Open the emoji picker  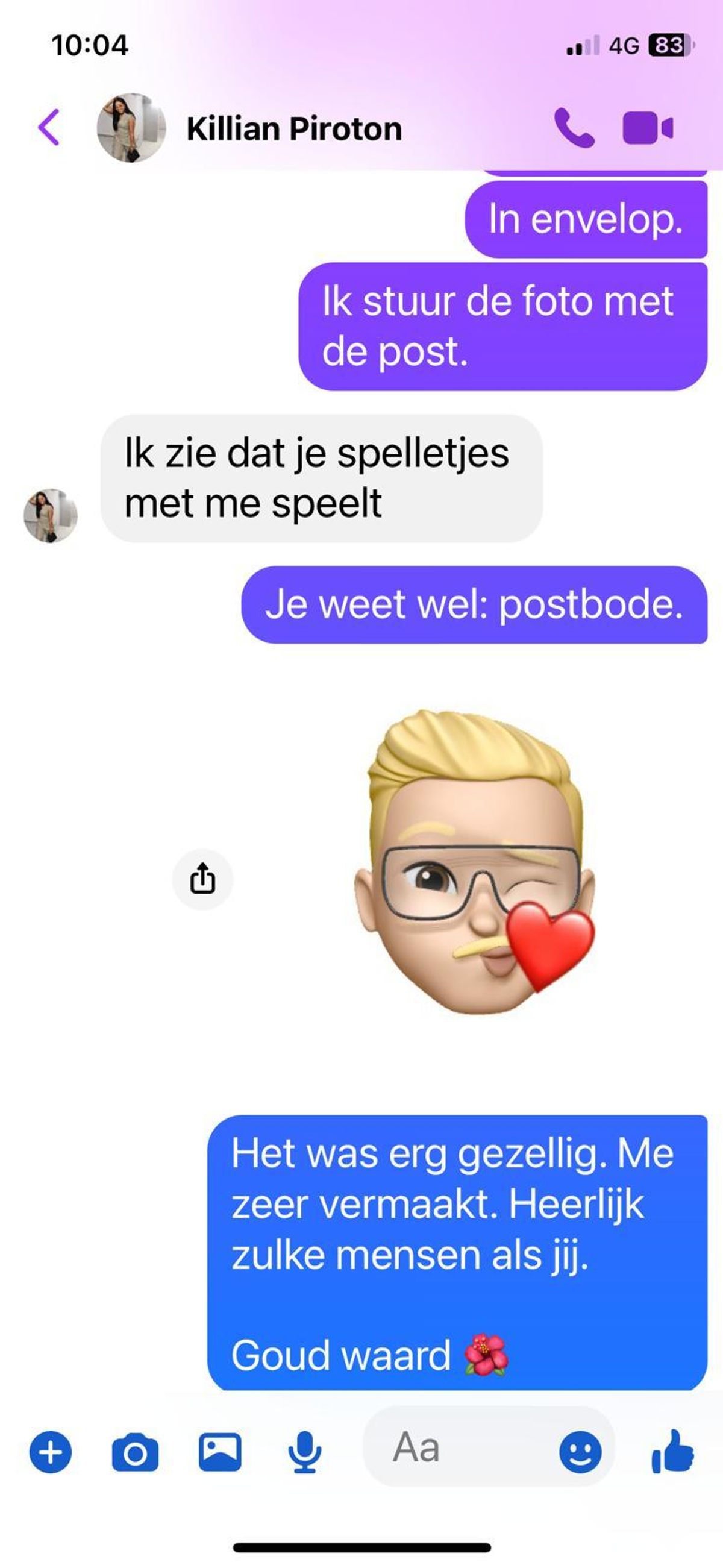(x=580, y=1452)
